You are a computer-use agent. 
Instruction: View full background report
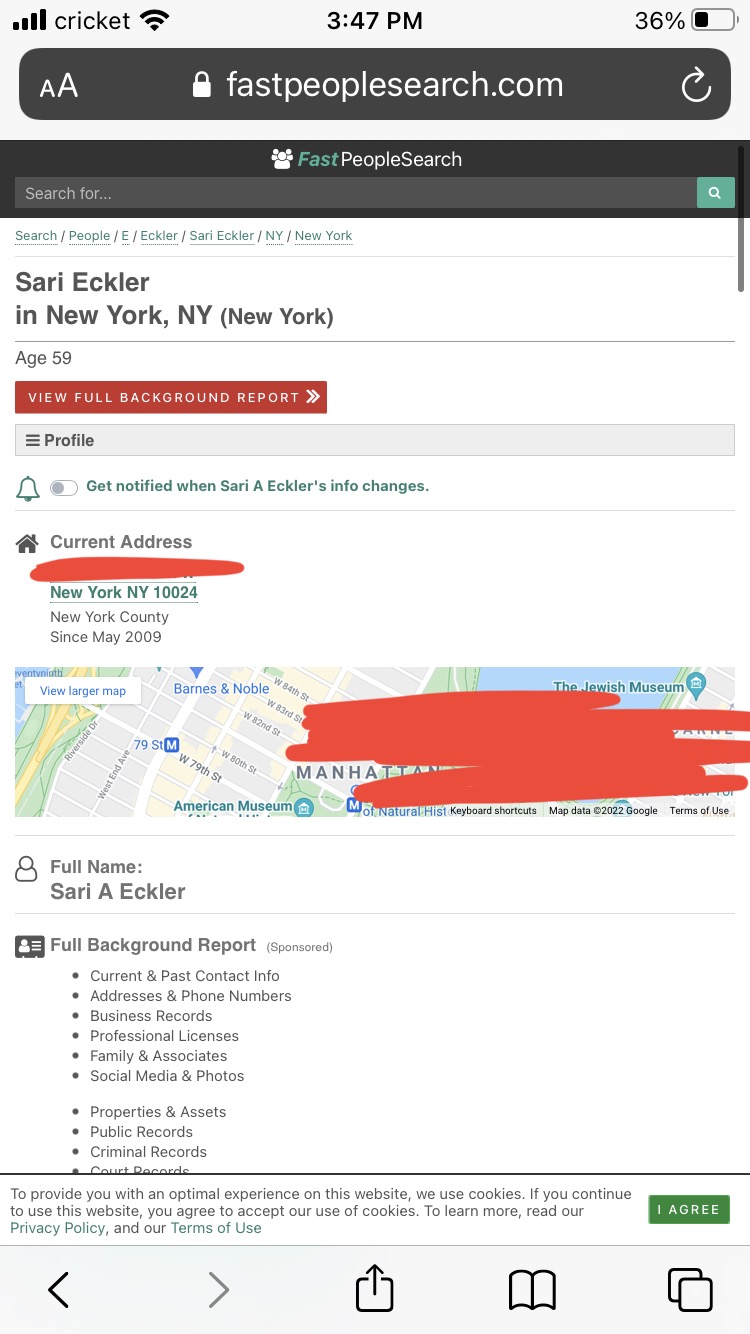click(x=171, y=397)
